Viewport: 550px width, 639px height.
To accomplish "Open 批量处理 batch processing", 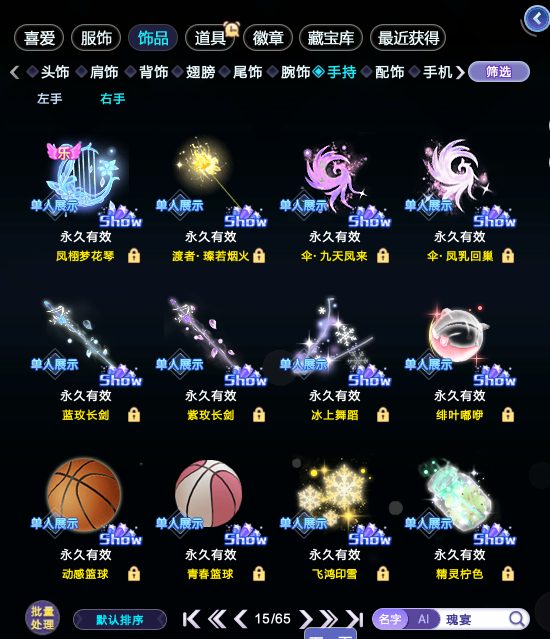I will (x=42, y=618).
